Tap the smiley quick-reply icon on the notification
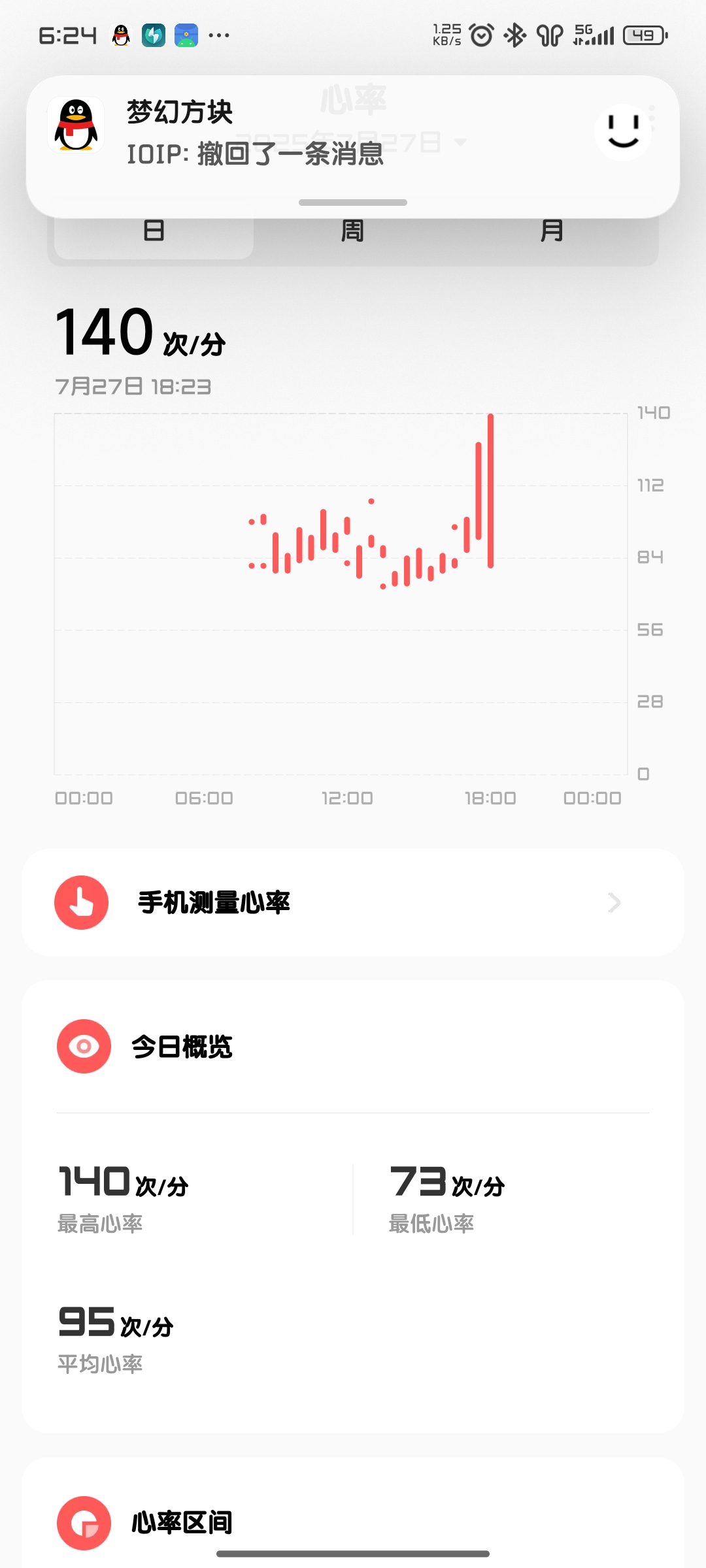 click(622, 133)
